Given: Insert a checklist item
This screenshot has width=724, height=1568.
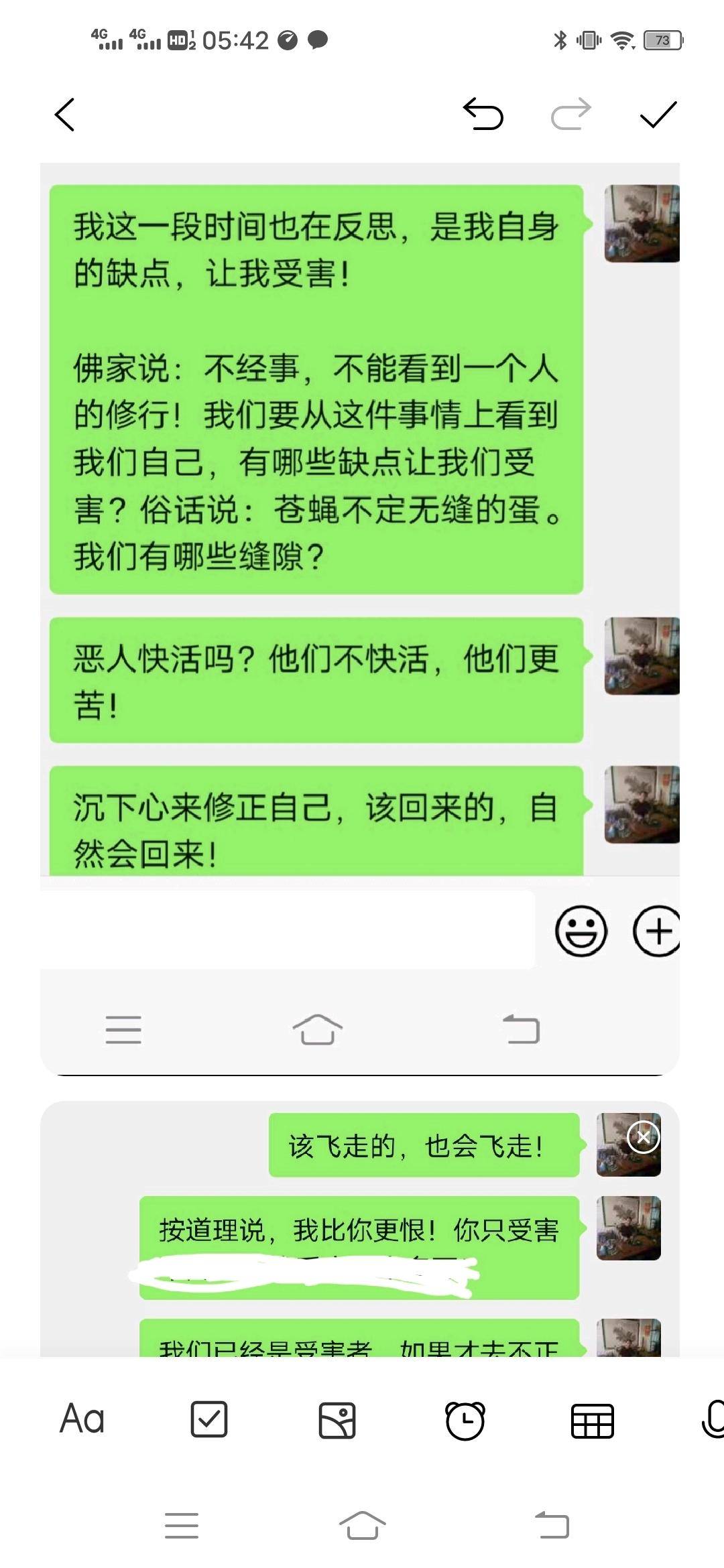Looking at the screenshot, I should click(209, 1419).
